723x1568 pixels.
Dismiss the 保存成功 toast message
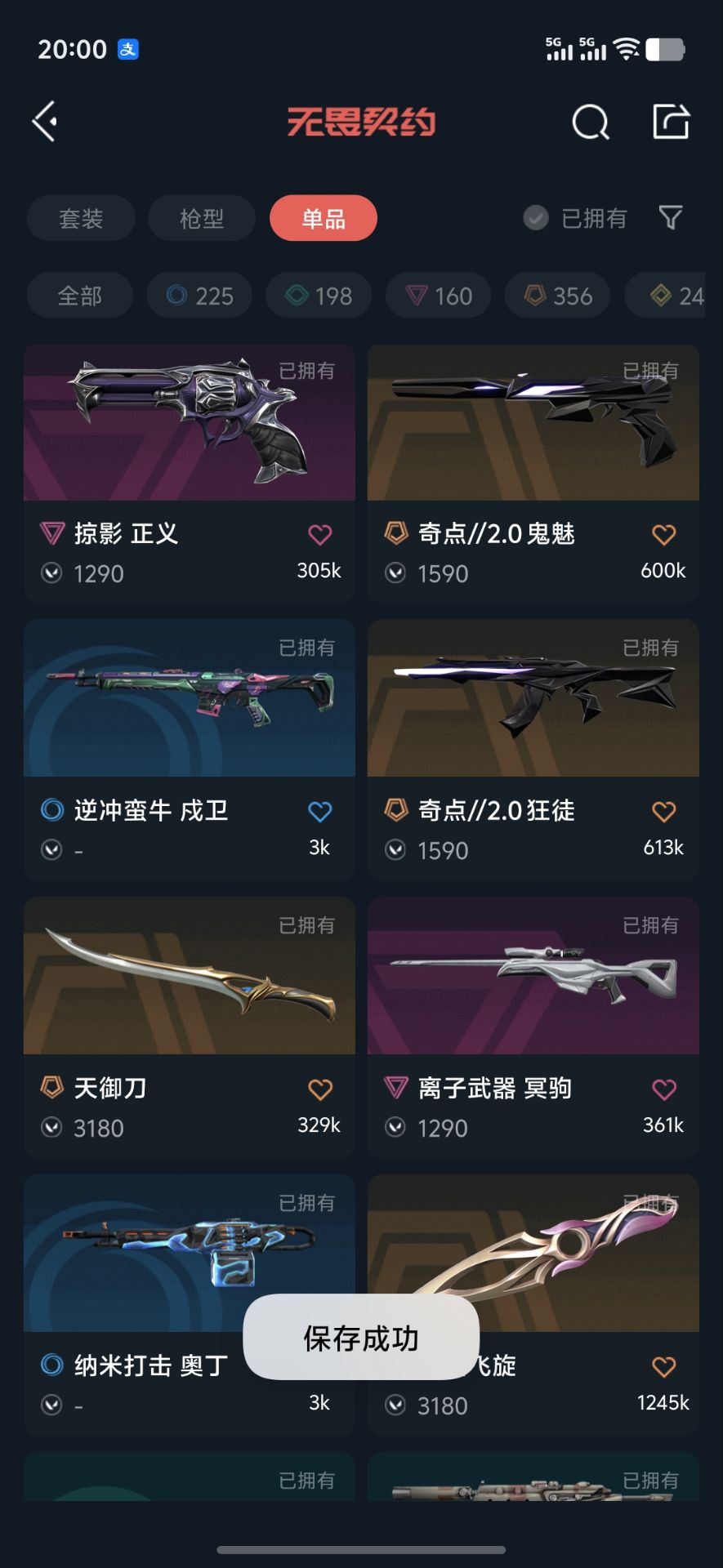360,1339
